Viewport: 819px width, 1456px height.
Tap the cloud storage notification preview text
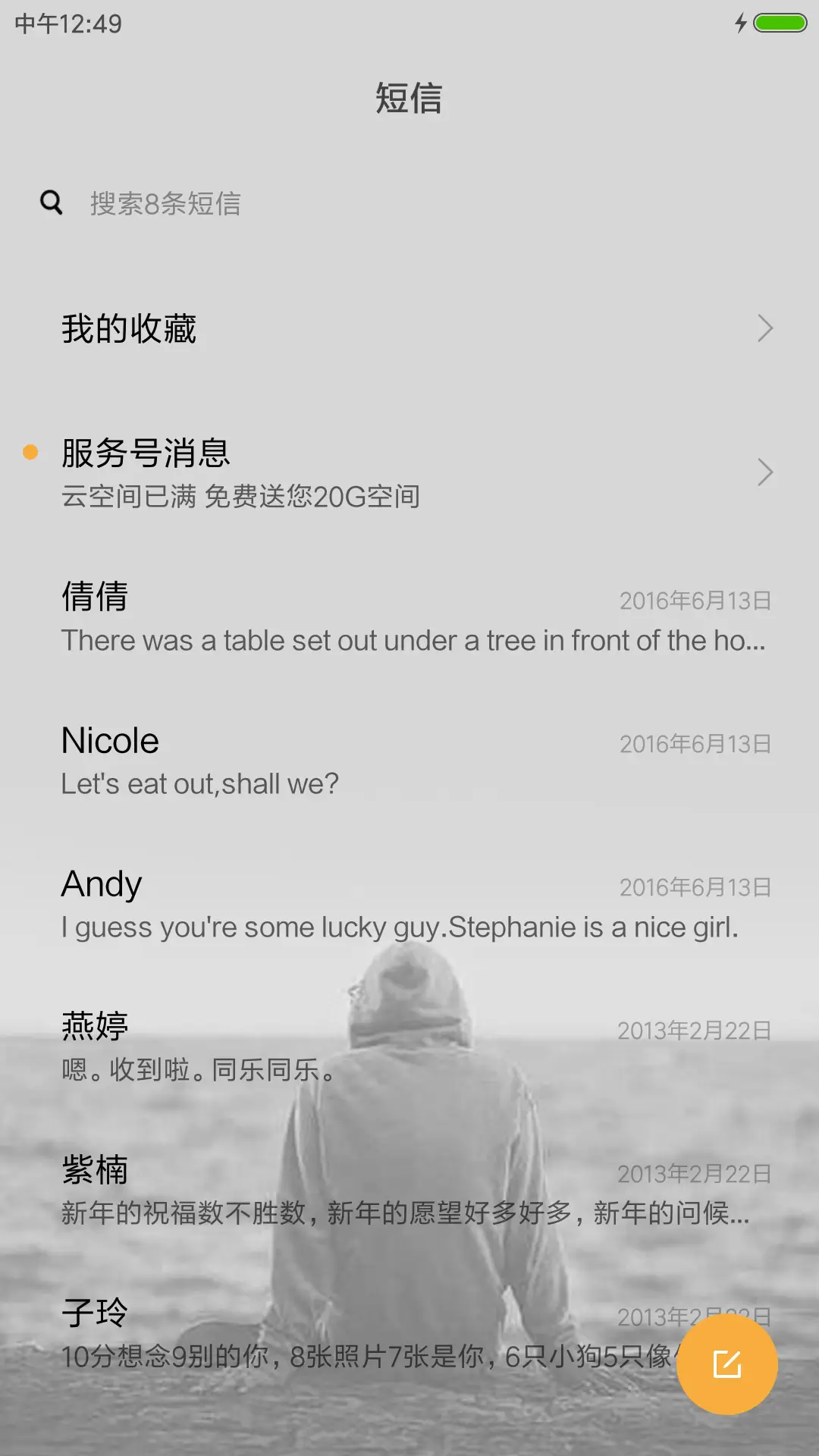click(x=241, y=497)
